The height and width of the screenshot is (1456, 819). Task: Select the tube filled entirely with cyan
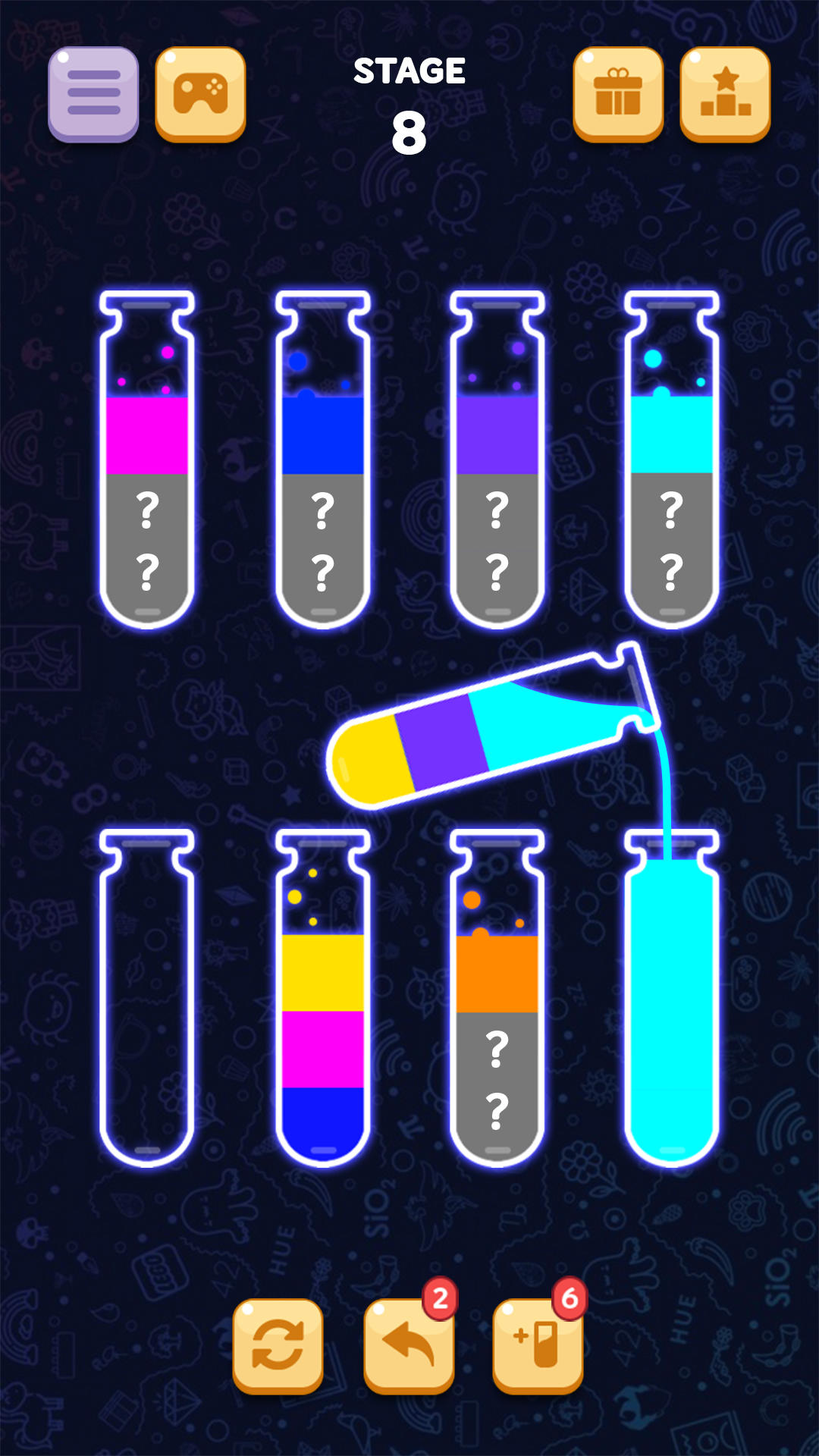point(672,1009)
